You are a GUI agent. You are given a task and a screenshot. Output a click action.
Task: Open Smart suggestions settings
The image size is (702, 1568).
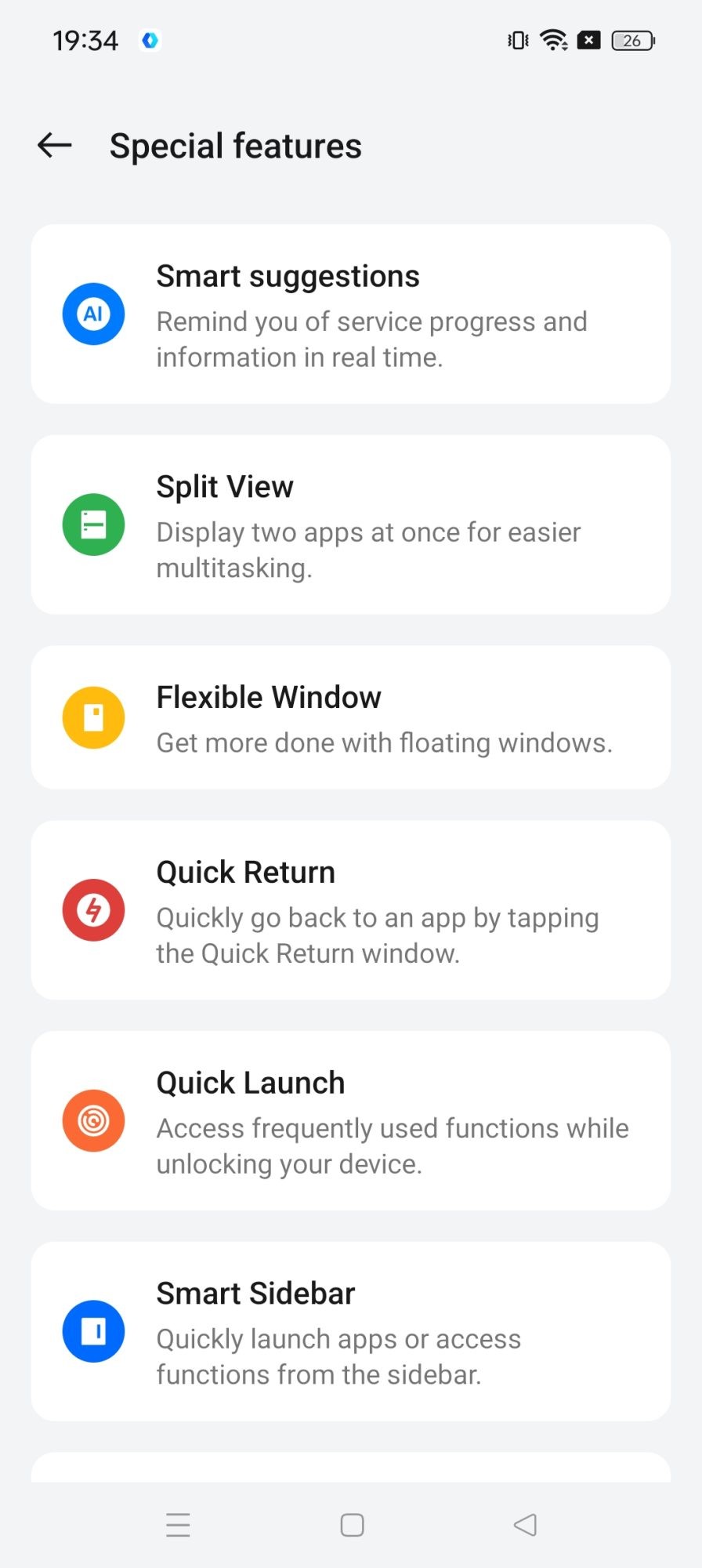pos(350,314)
